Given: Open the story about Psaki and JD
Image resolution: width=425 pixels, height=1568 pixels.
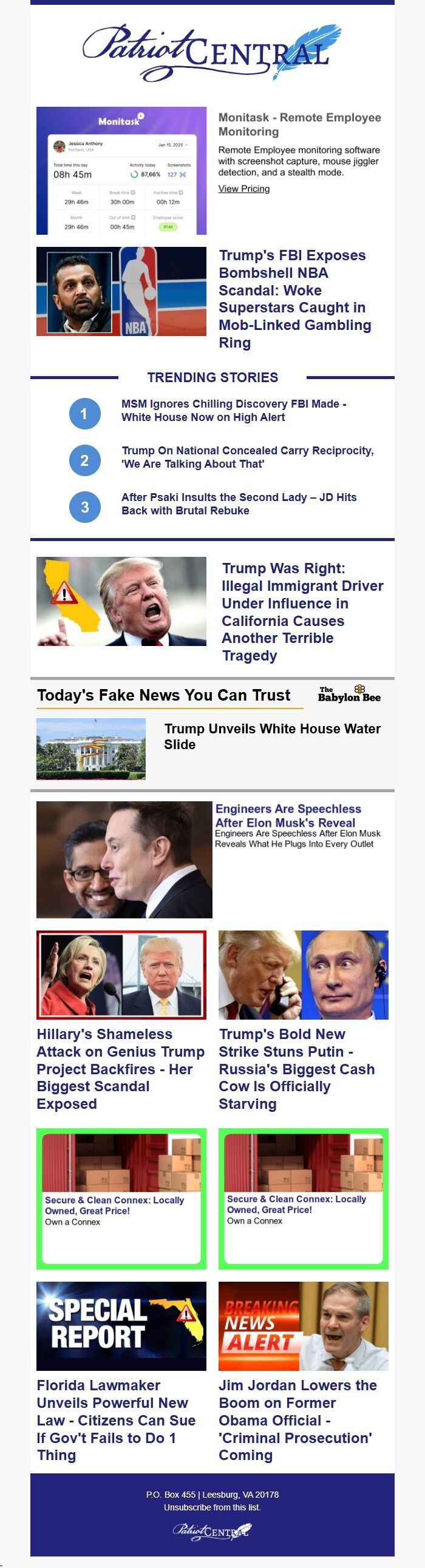Looking at the screenshot, I should click(x=239, y=503).
